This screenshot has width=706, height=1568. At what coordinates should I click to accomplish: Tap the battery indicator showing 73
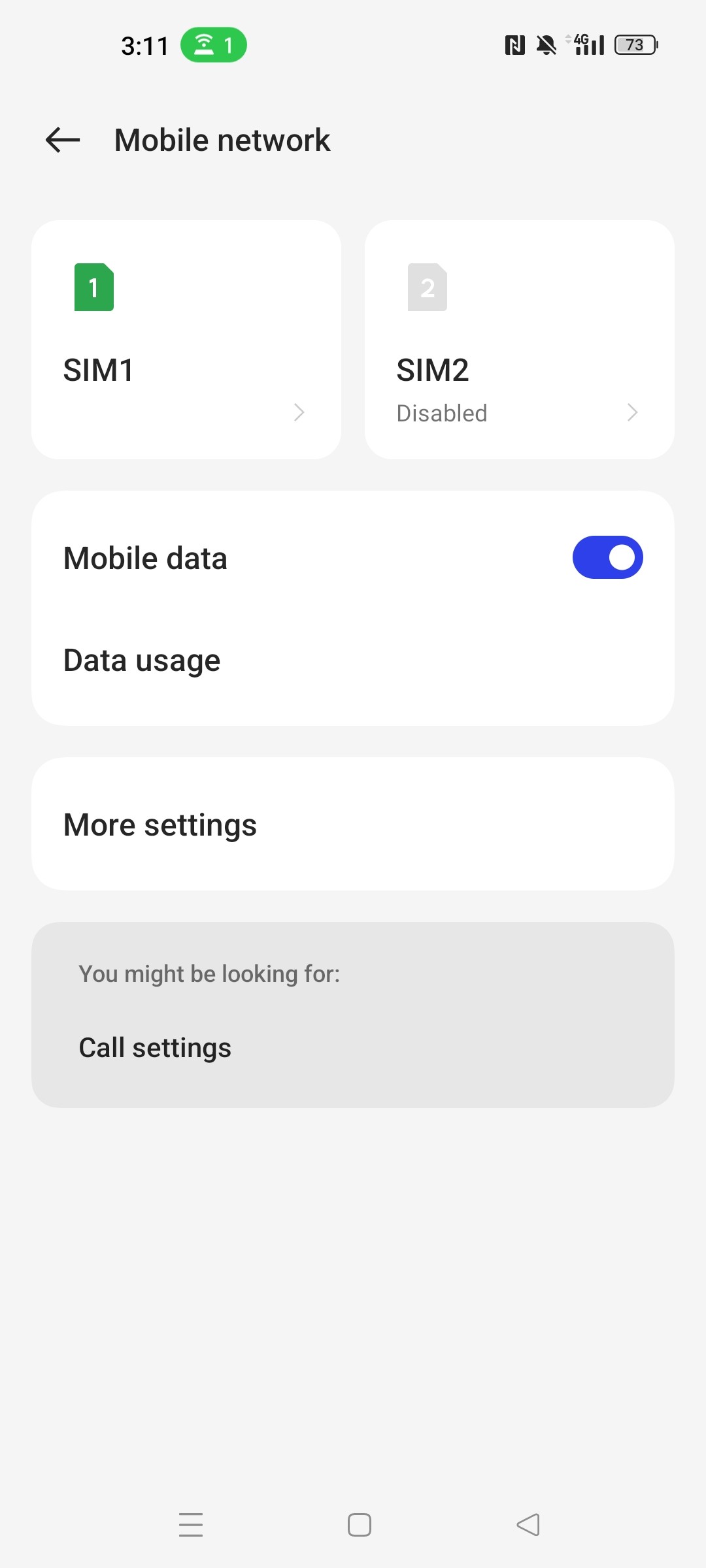[x=635, y=44]
